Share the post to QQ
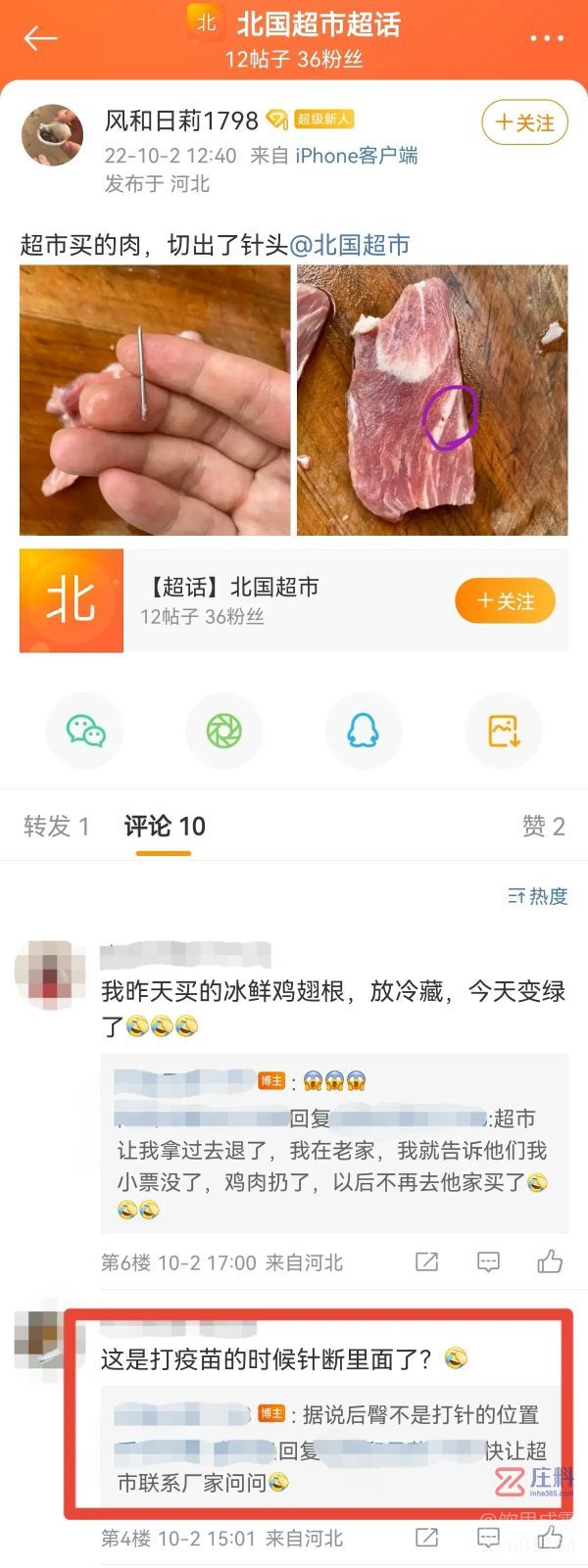The image size is (588, 1568). (364, 731)
